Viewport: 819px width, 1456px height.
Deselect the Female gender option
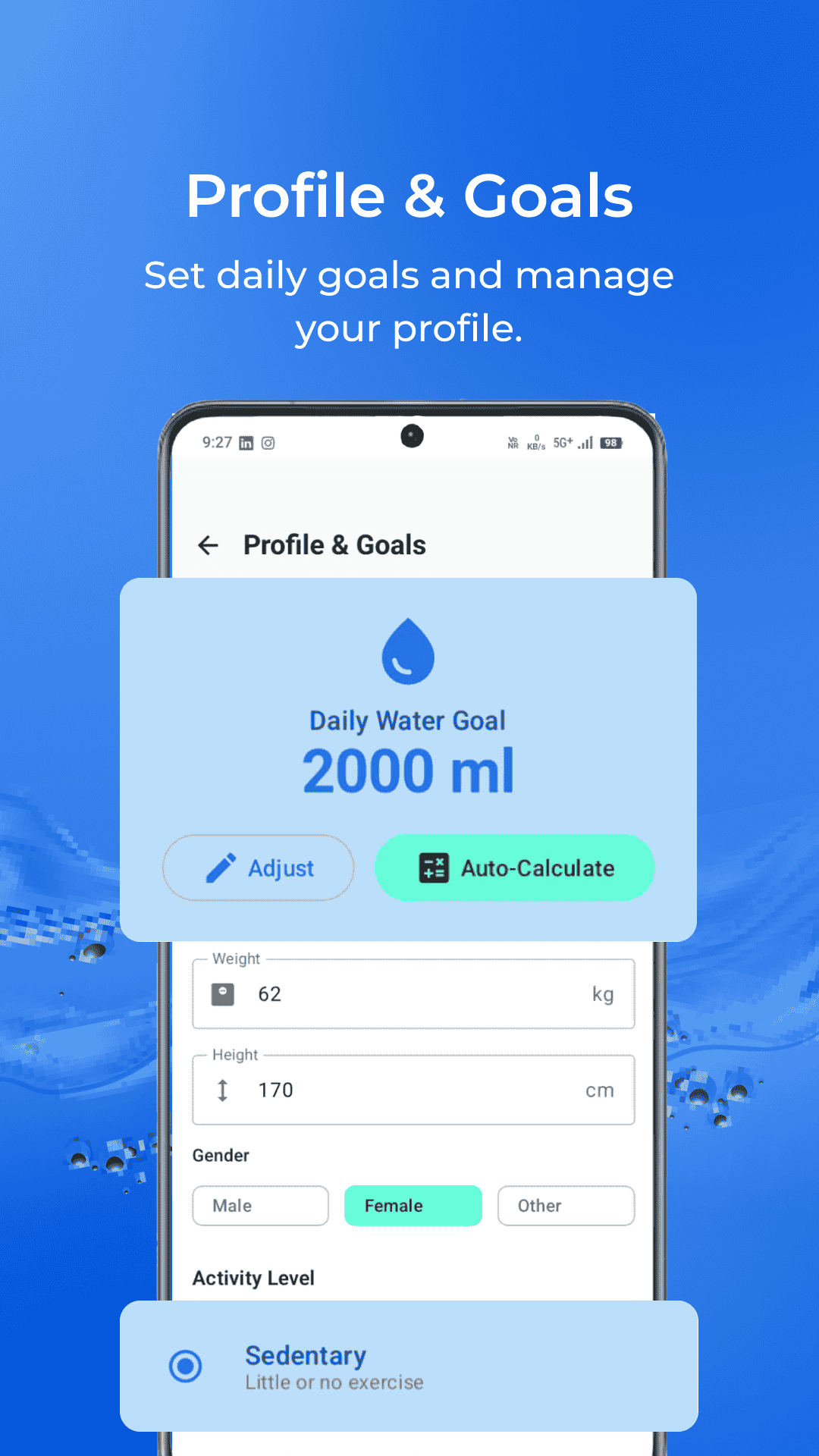(413, 1206)
